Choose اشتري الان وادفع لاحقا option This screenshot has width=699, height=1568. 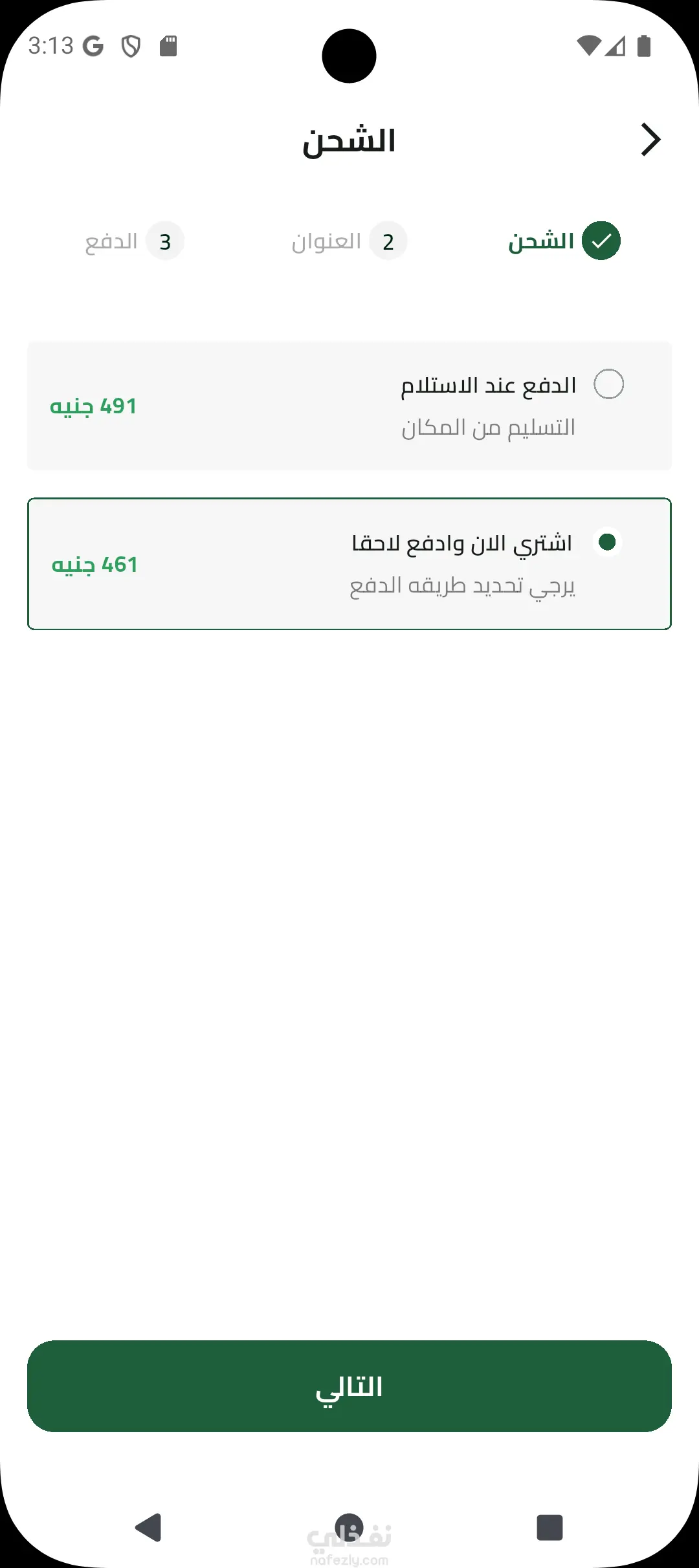point(607,542)
